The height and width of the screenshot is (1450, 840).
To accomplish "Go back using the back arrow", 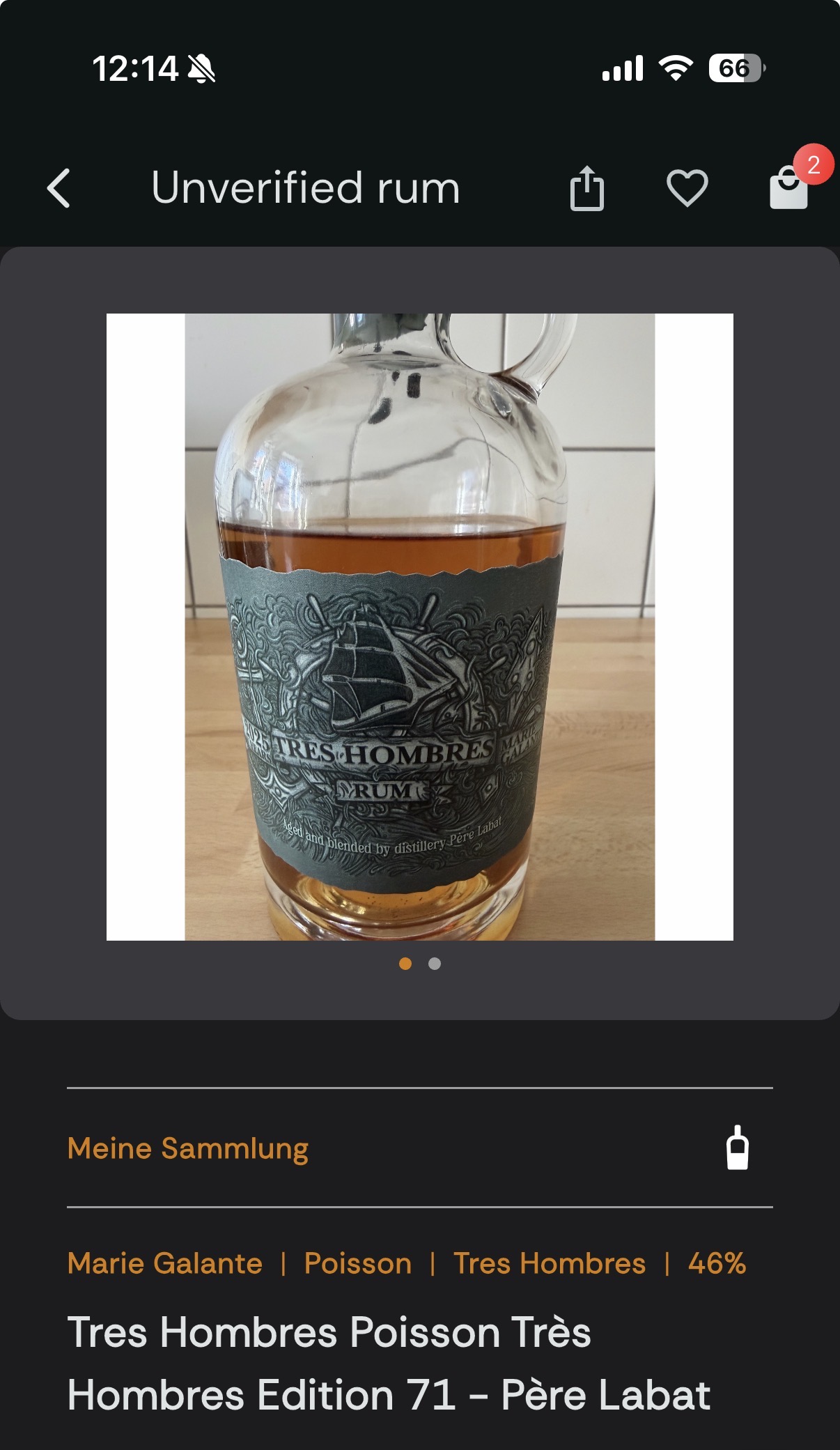I will click(59, 188).
